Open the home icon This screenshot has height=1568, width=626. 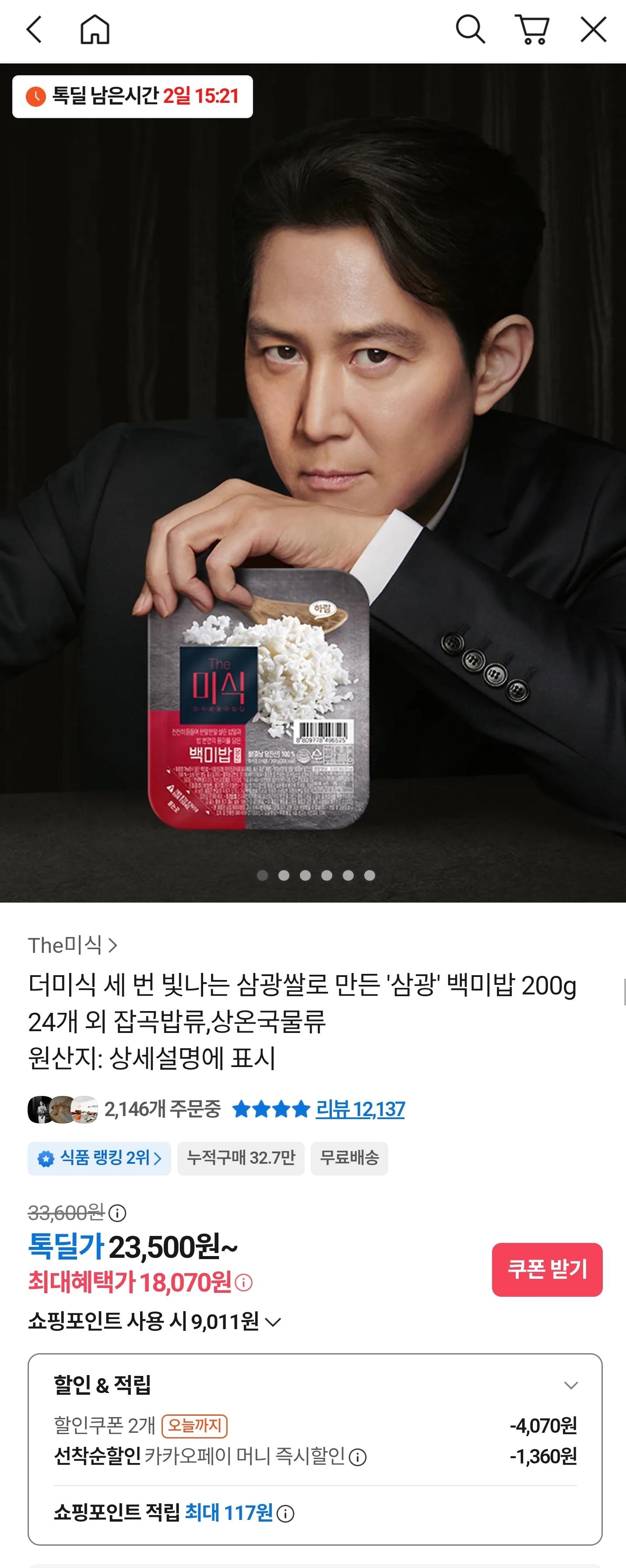pos(95,29)
